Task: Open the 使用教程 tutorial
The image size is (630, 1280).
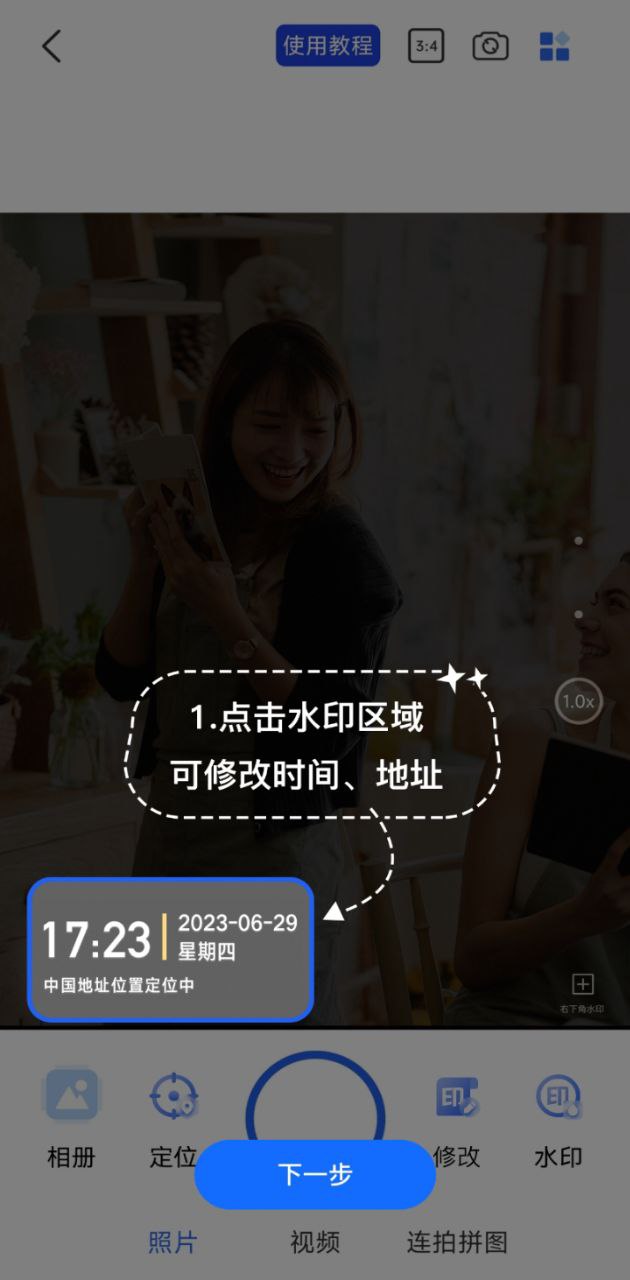Action: point(328,46)
